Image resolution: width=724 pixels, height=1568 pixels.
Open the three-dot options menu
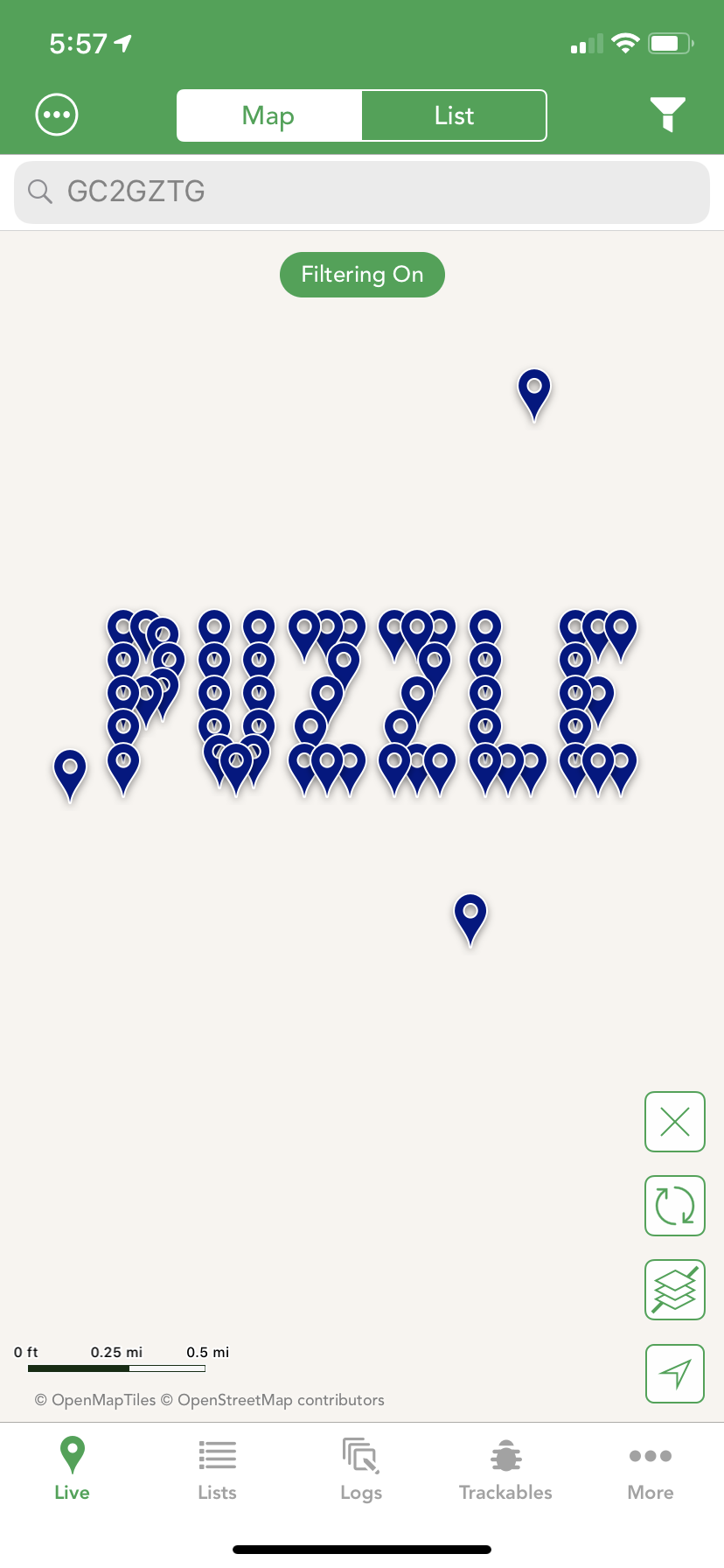click(x=57, y=115)
